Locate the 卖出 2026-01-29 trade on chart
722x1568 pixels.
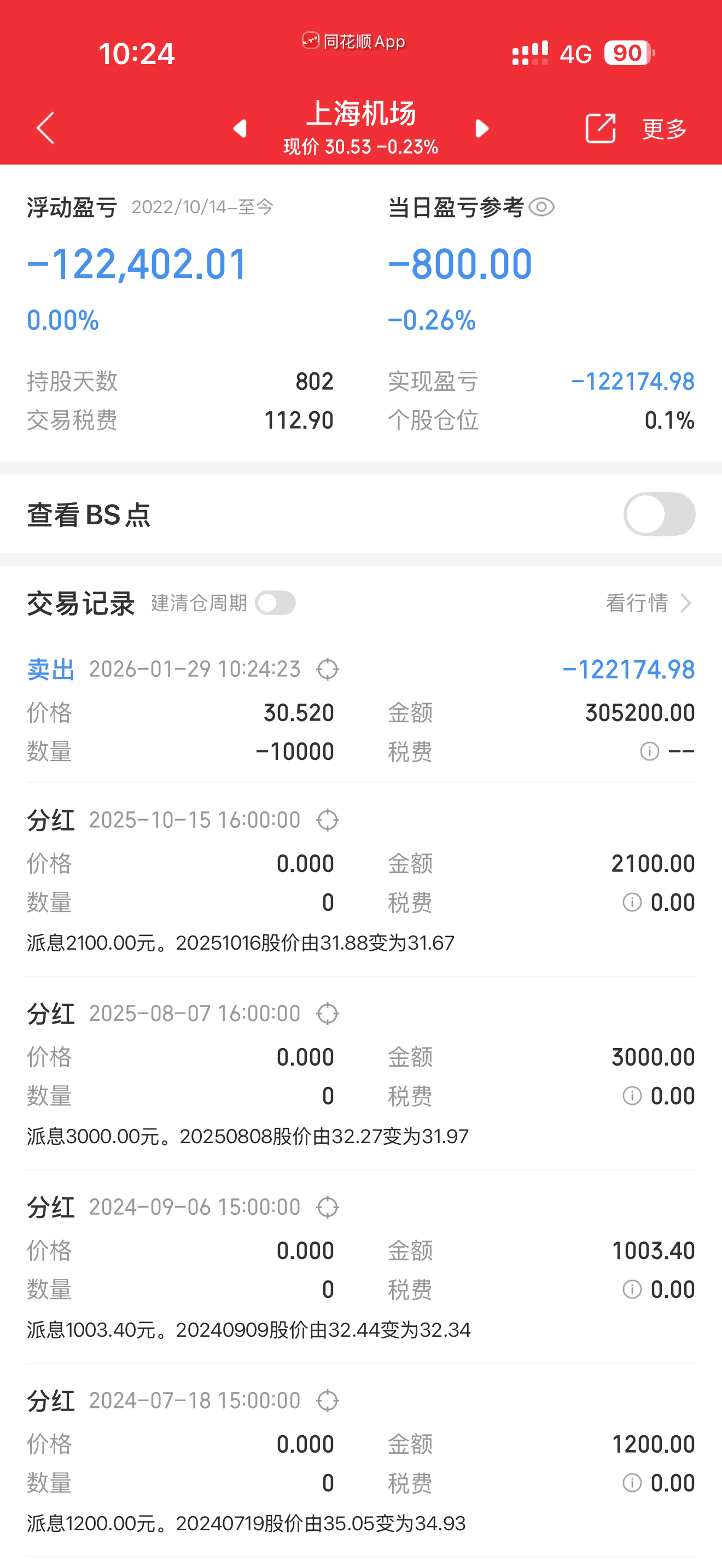[x=328, y=669]
